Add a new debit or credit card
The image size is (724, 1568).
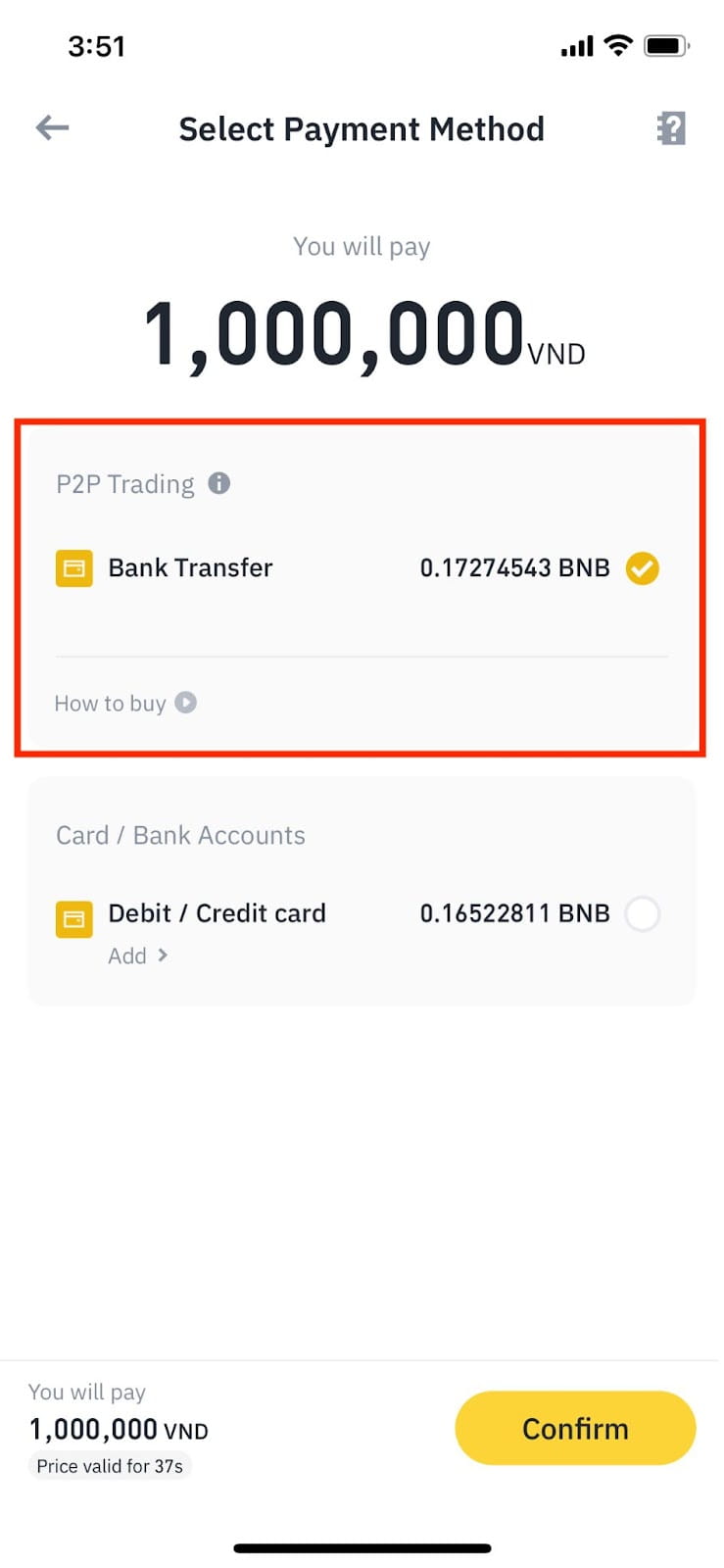[x=138, y=955]
